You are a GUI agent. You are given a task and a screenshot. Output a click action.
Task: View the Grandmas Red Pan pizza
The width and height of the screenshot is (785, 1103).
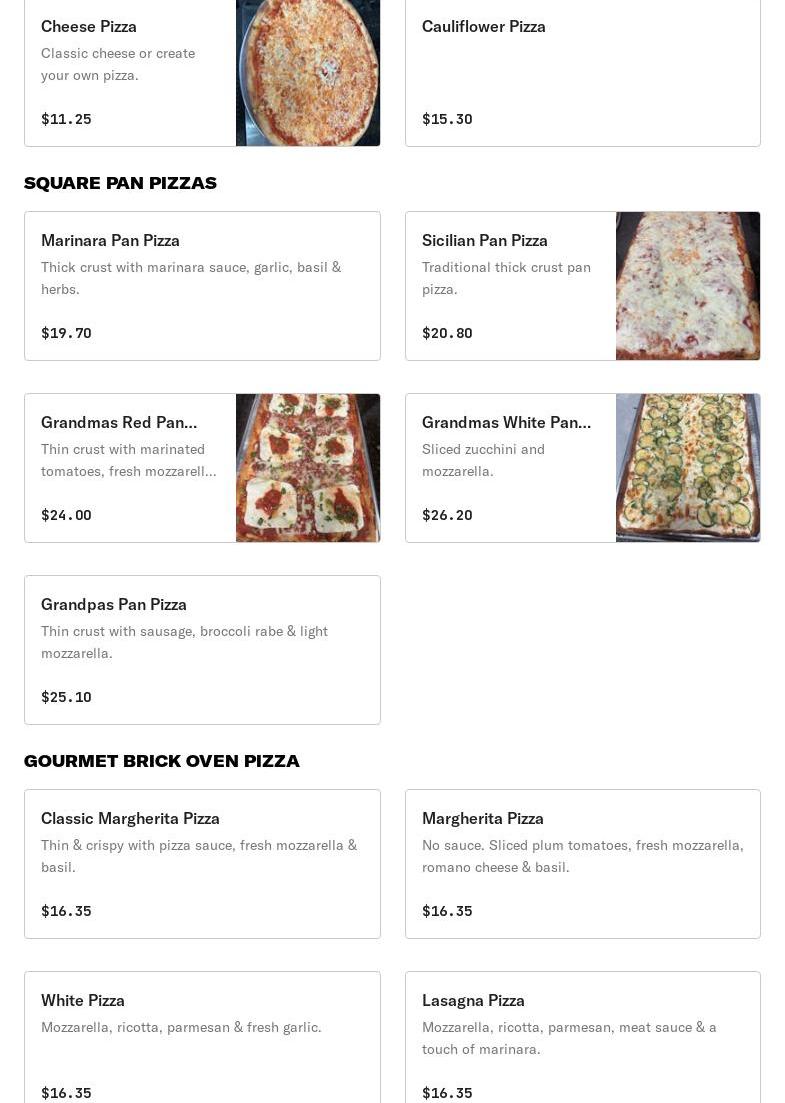[130, 468]
